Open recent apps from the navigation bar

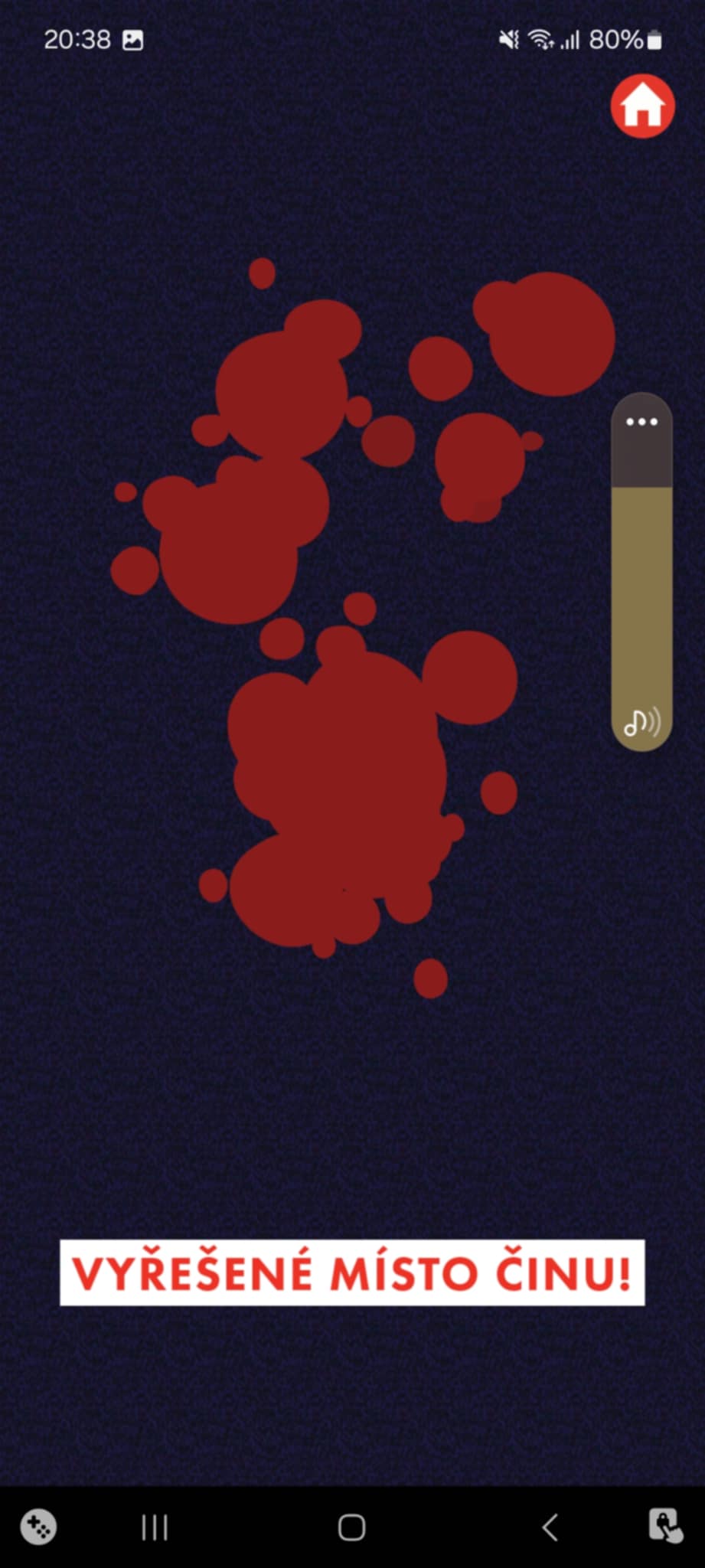click(x=155, y=1528)
